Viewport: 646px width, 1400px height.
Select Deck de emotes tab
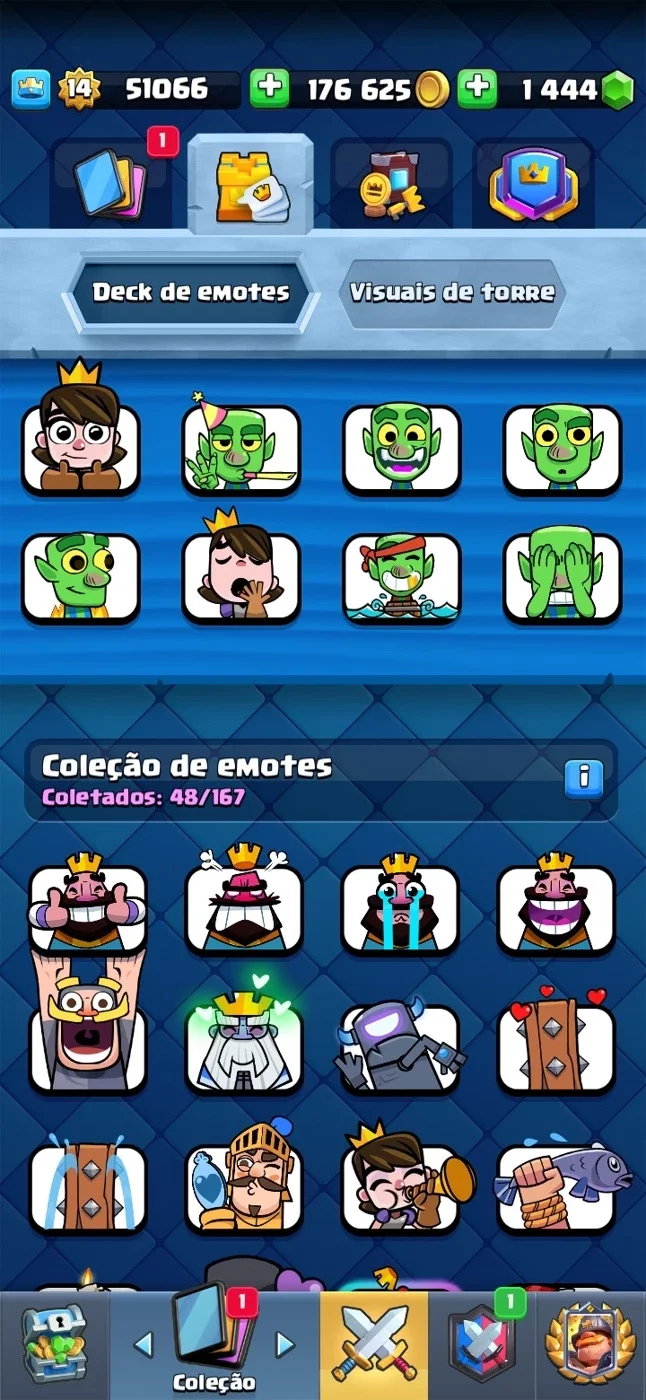coord(191,293)
